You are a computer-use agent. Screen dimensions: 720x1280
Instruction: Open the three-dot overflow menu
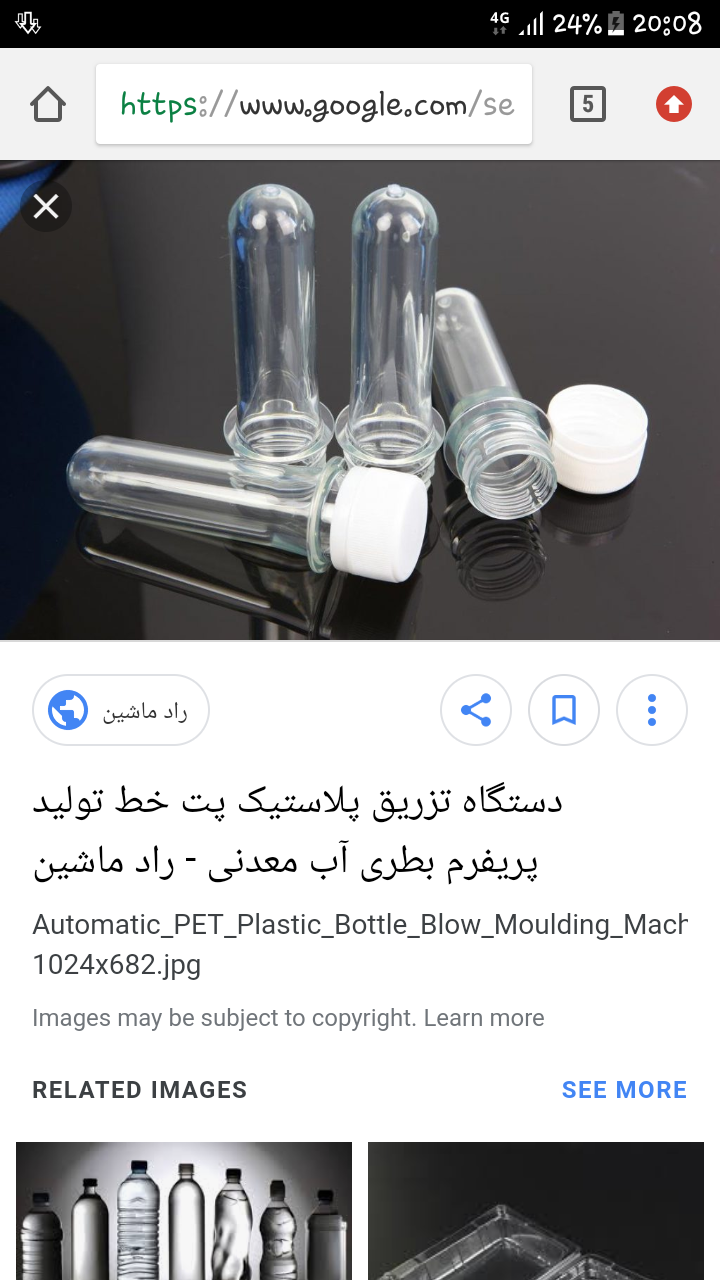click(x=652, y=710)
